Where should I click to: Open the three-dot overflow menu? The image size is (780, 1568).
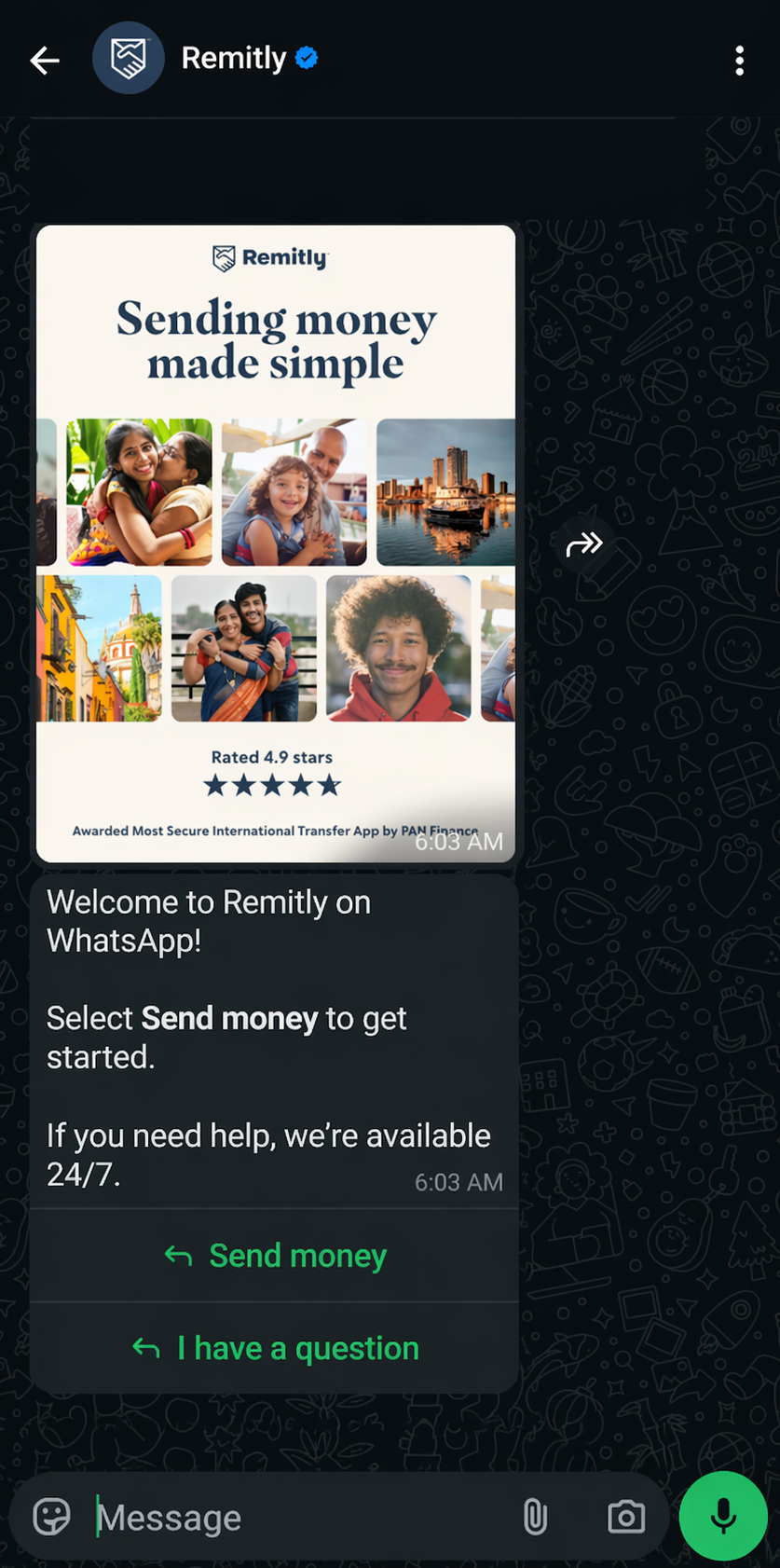tap(739, 61)
